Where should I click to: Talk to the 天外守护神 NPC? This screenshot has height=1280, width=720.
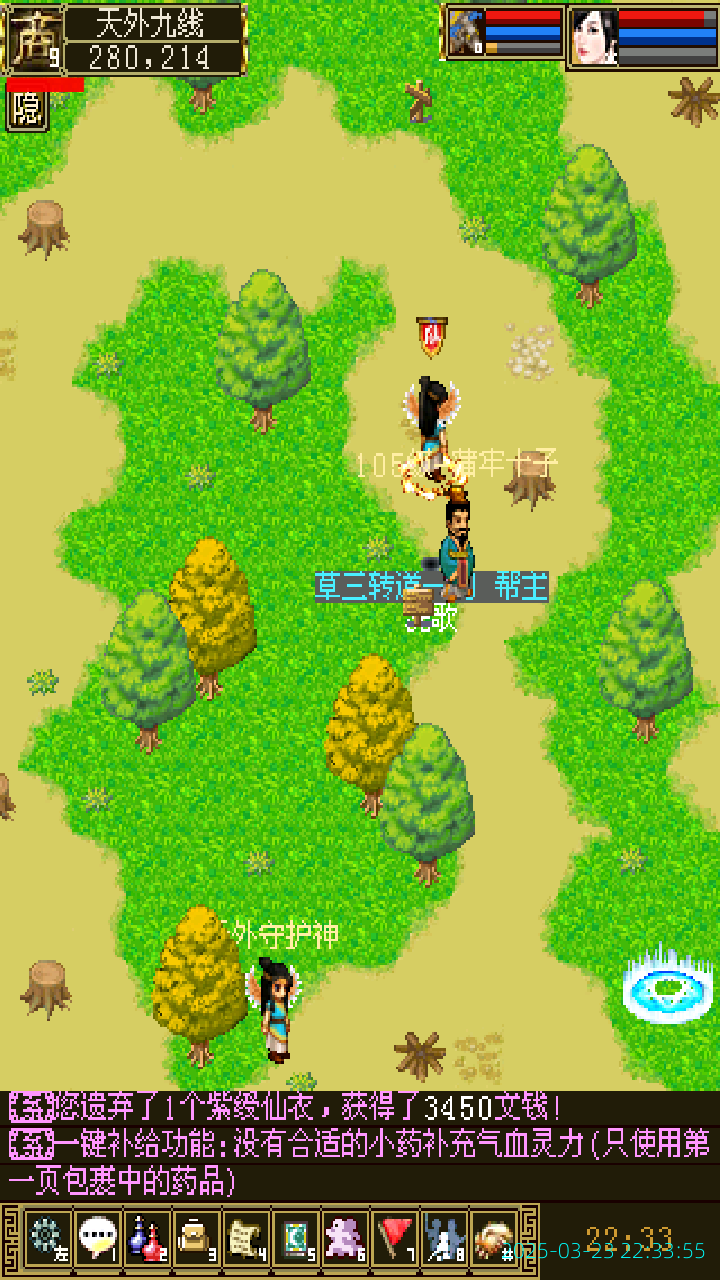click(x=274, y=1008)
